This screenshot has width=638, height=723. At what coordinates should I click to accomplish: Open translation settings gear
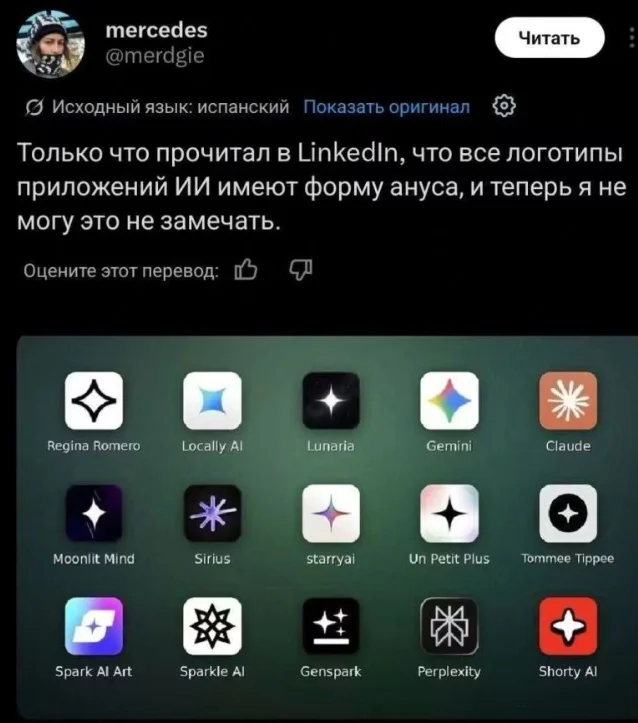click(x=504, y=107)
